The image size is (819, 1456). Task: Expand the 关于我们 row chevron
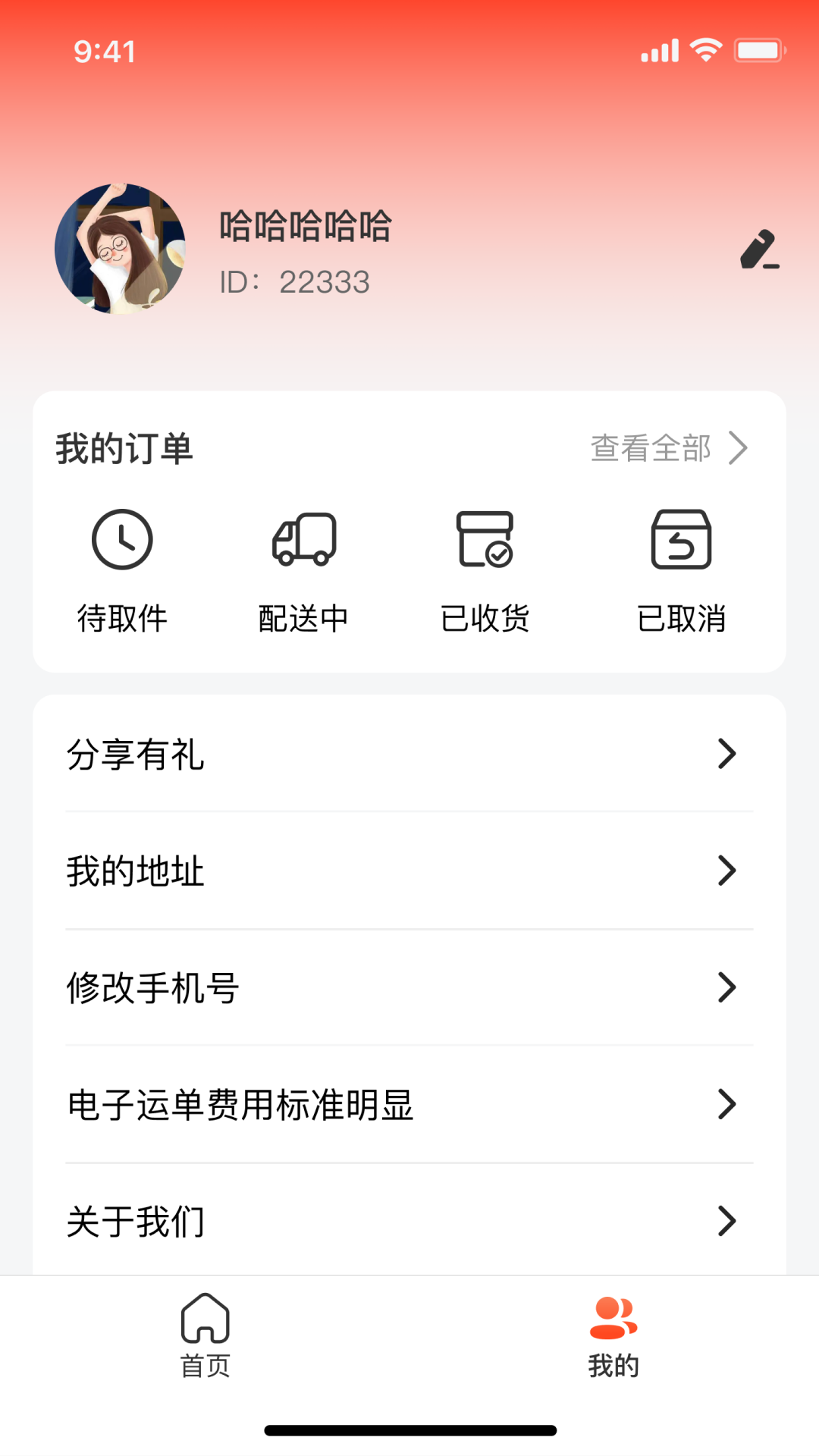point(728,1221)
